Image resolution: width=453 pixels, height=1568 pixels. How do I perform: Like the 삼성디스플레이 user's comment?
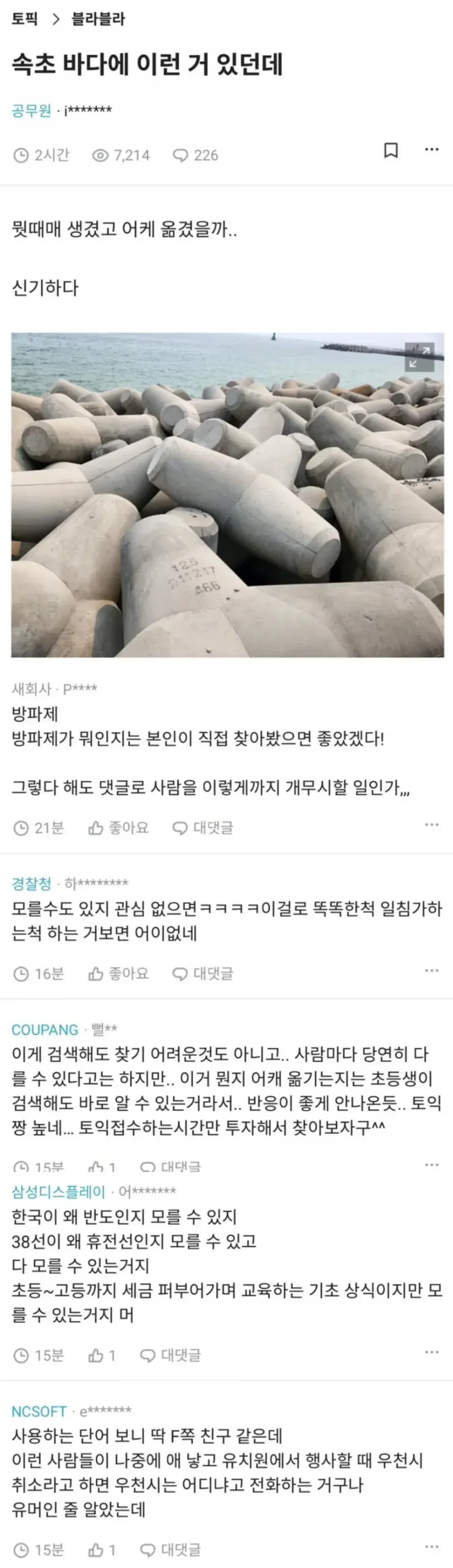click(102, 1355)
